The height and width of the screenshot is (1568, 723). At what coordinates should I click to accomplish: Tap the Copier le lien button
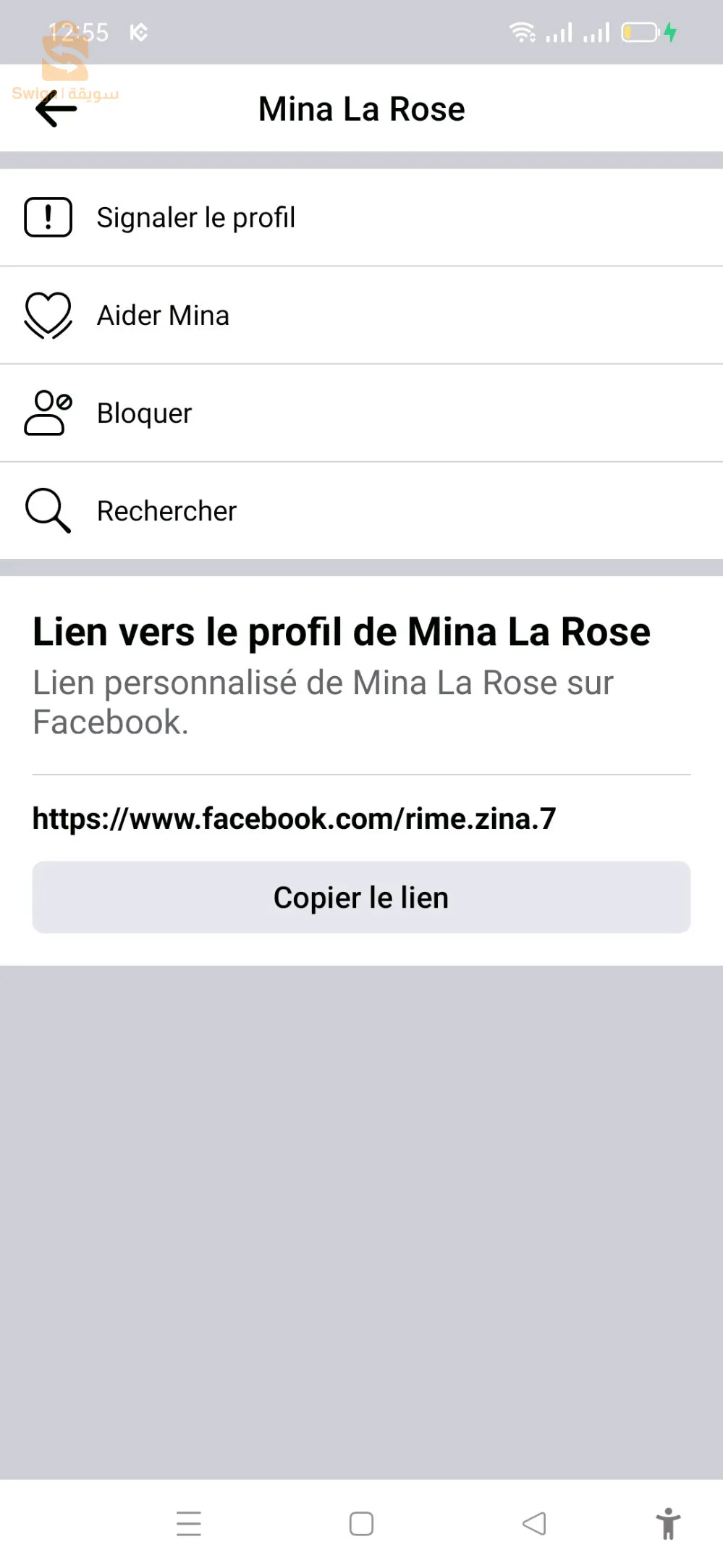[x=361, y=897]
